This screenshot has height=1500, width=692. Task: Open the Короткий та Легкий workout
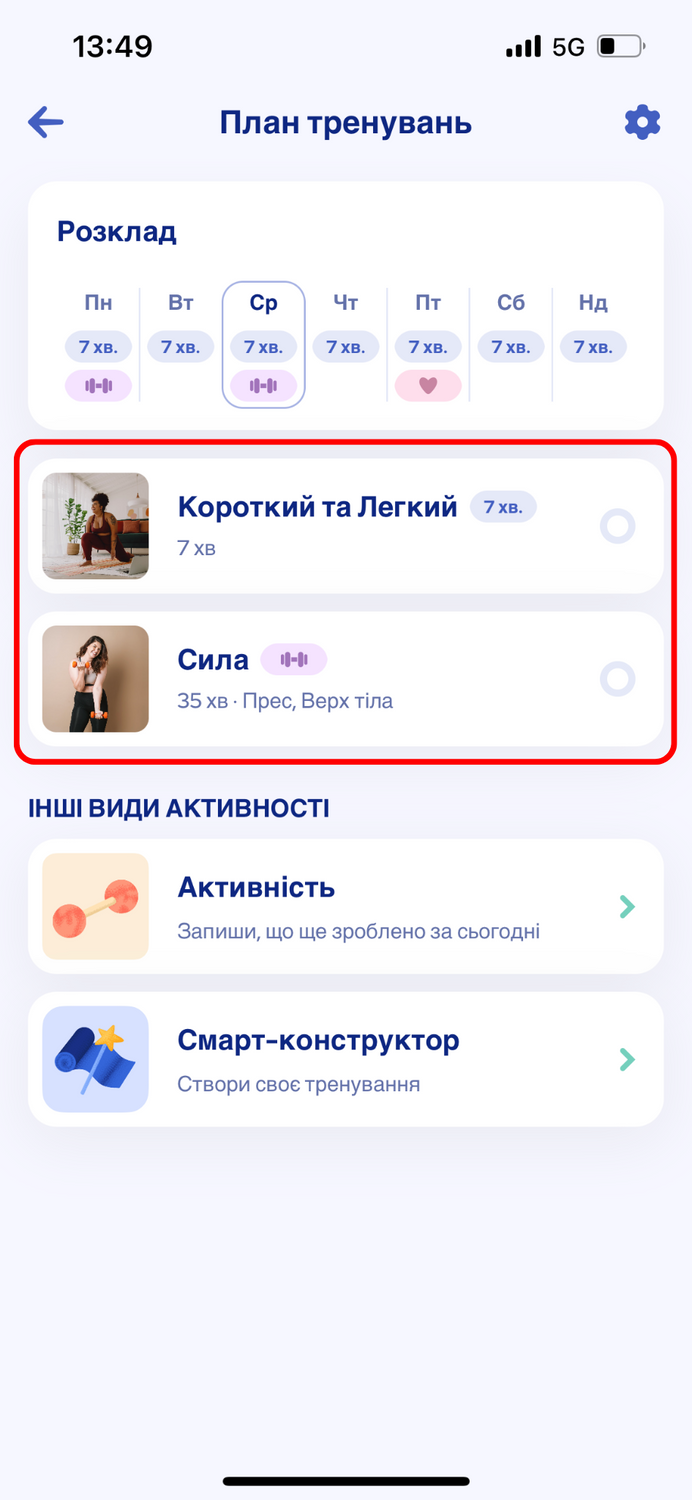[346, 526]
